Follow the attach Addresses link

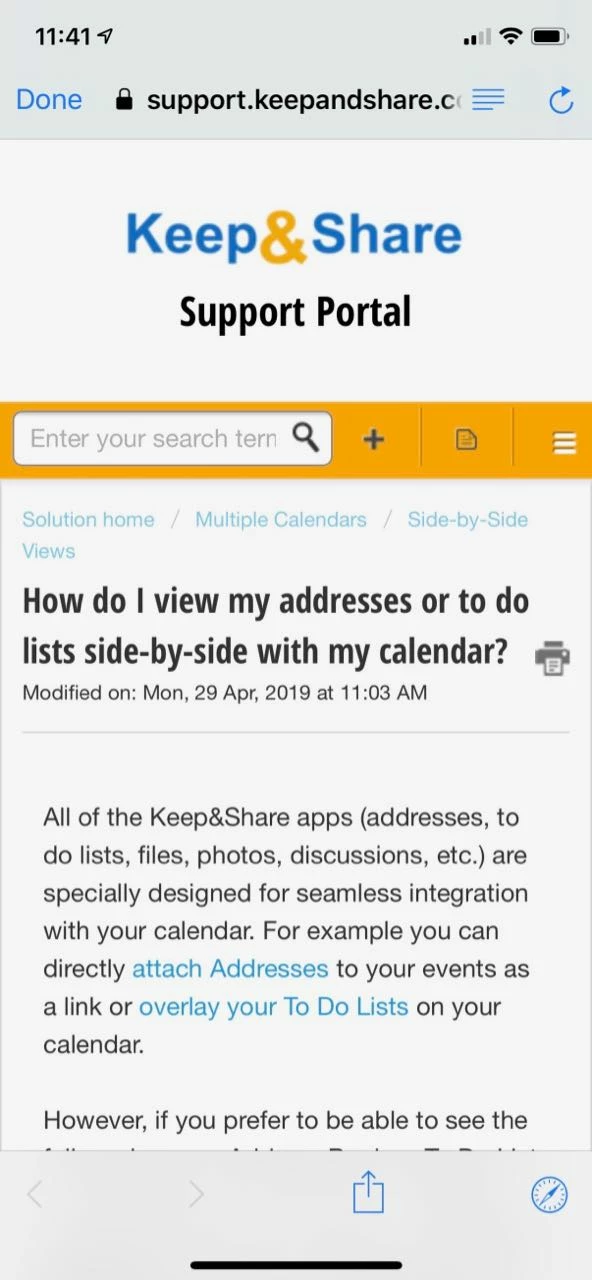click(230, 968)
